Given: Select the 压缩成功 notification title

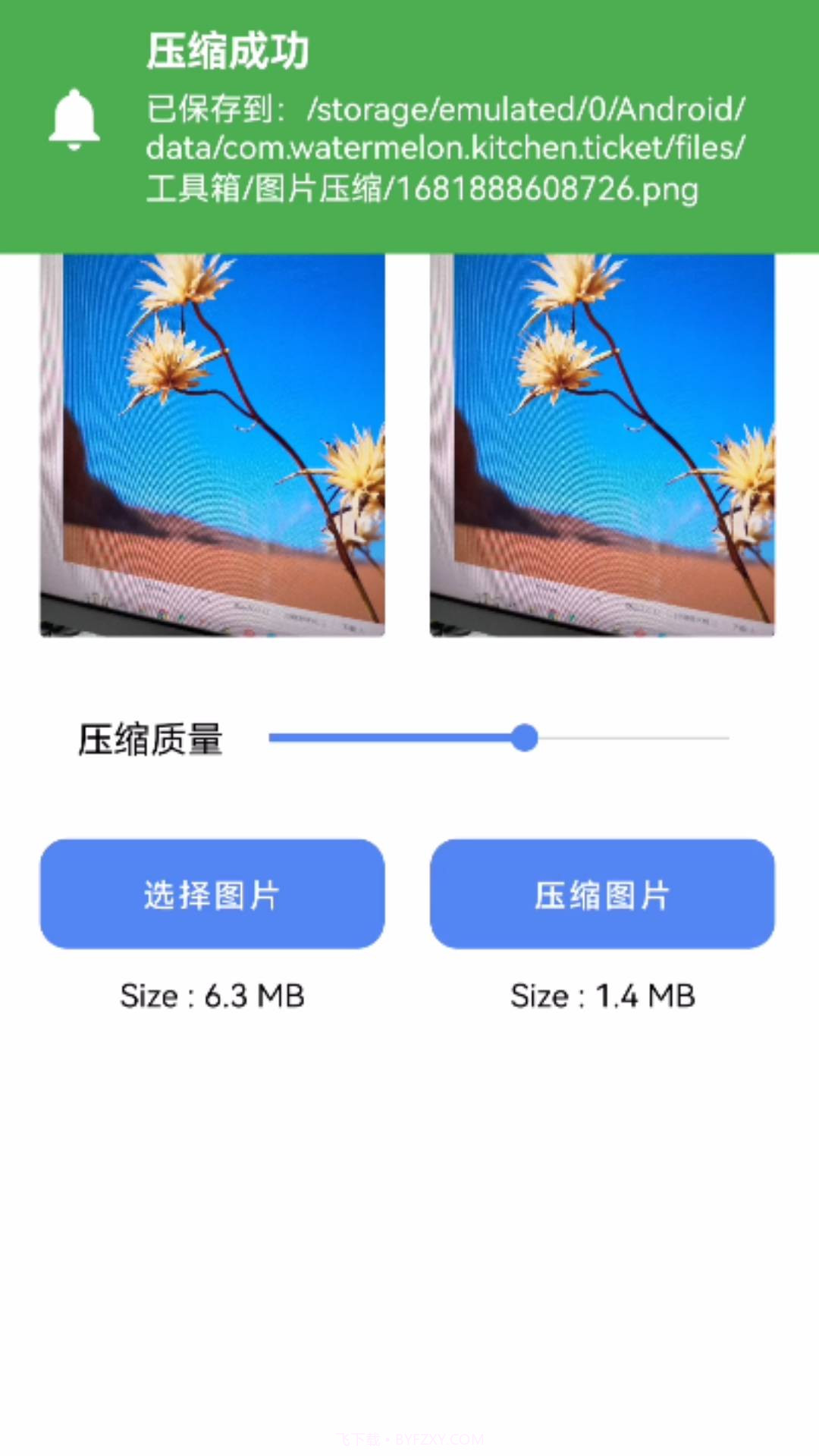Looking at the screenshot, I should click(227, 52).
